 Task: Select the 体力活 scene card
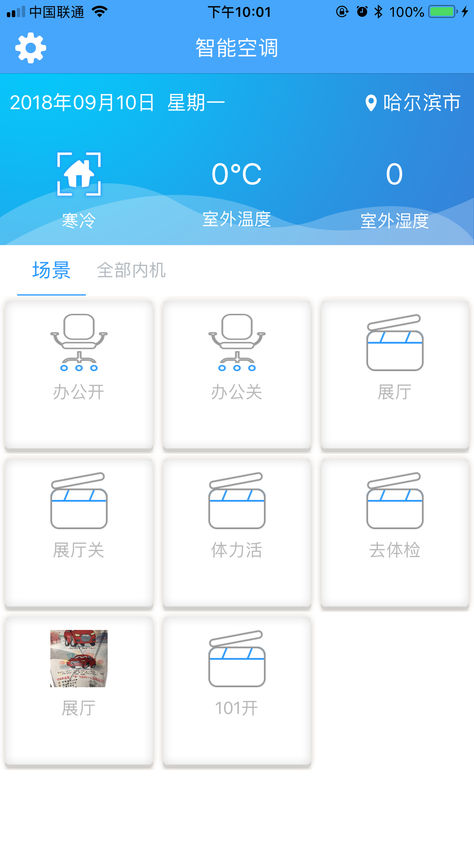(237, 533)
